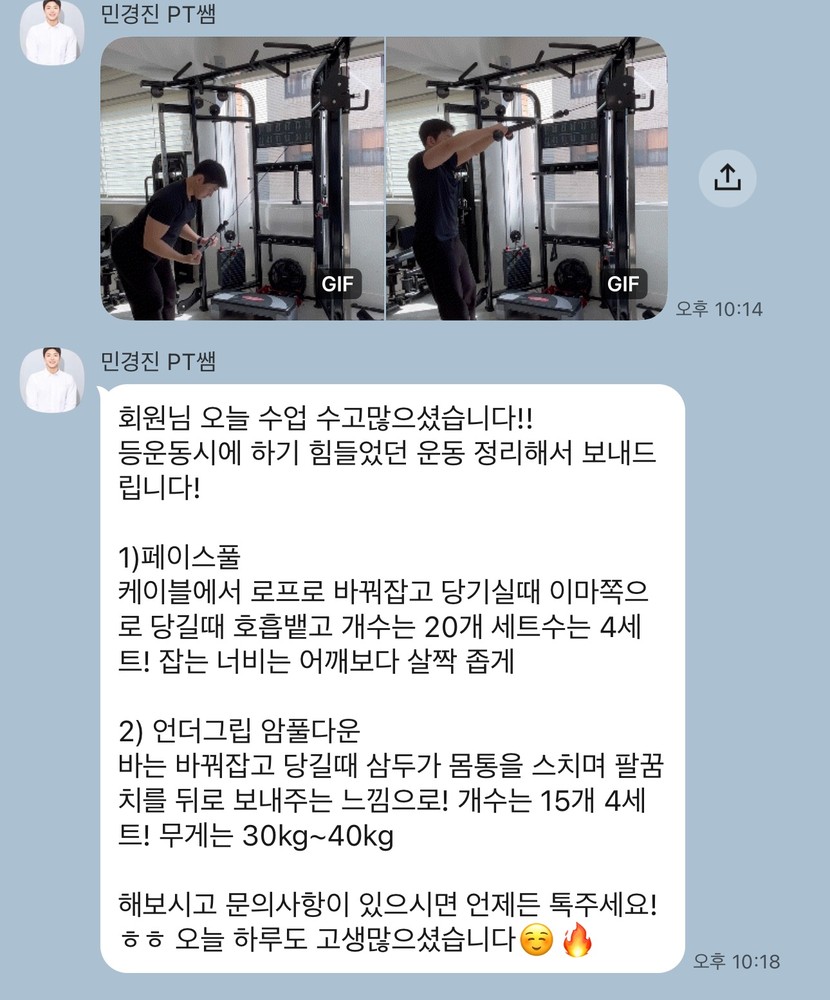Share the GIF images
The width and height of the screenshot is (830, 1000).
point(727,178)
